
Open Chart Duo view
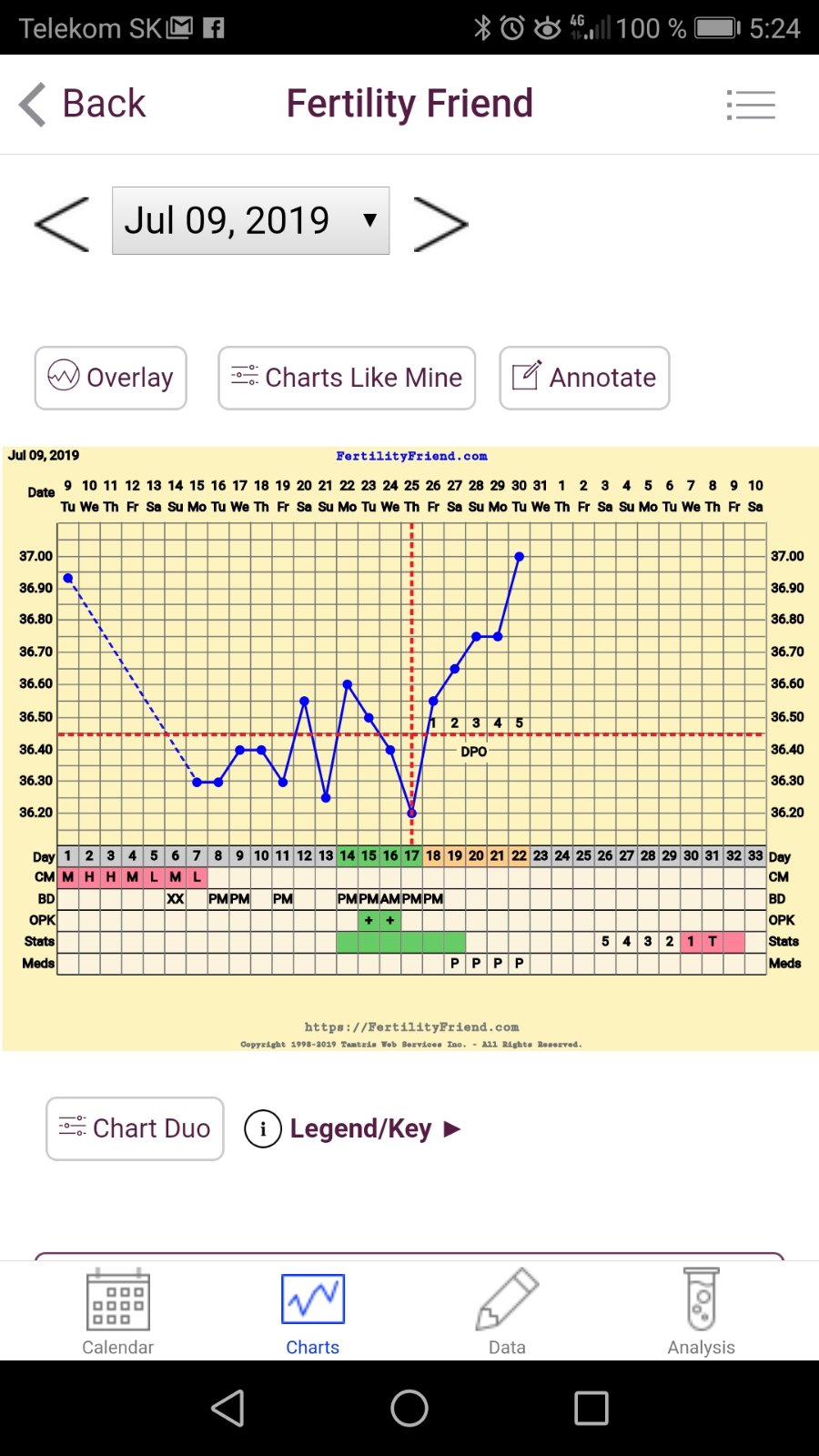click(135, 1128)
